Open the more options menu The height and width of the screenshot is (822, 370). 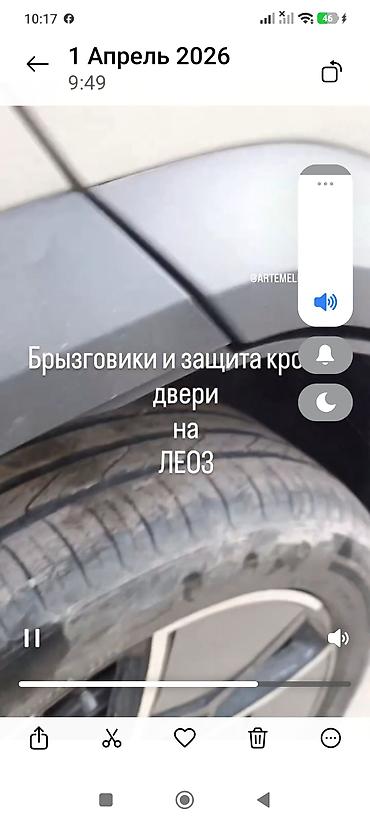click(331, 738)
